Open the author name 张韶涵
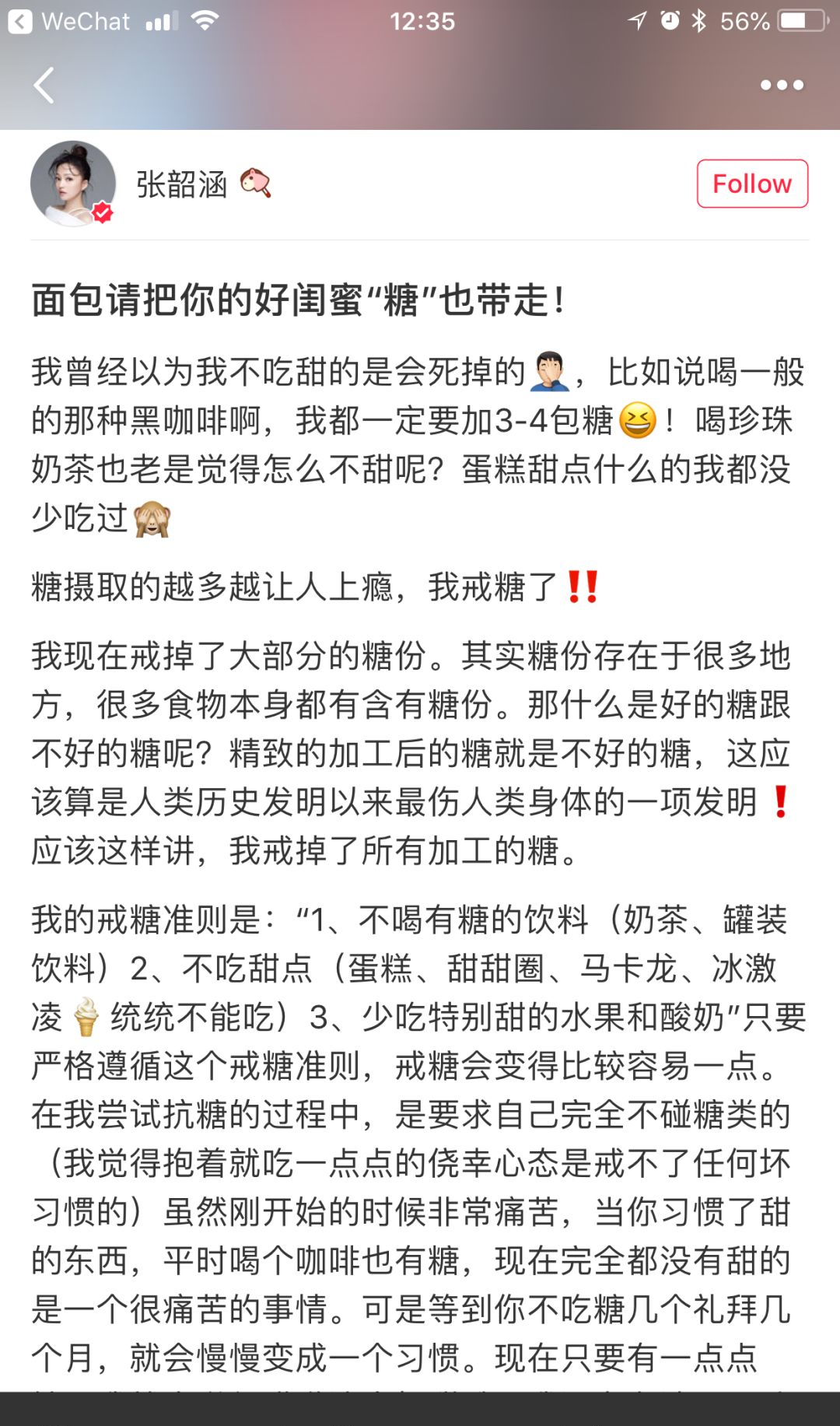Image resolution: width=840 pixels, height=1426 pixels. coord(181,184)
